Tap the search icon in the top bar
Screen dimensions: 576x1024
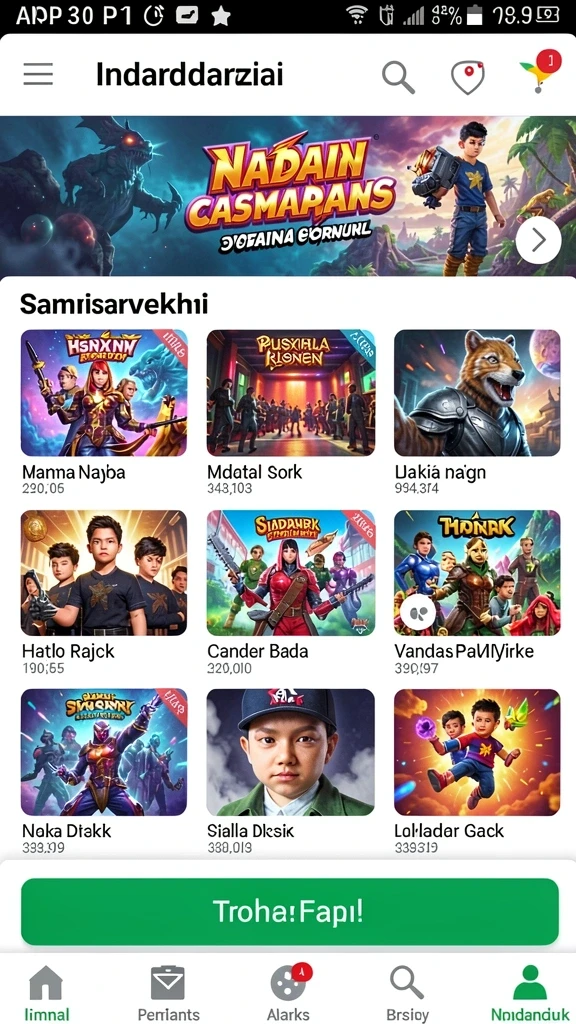tap(398, 77)
